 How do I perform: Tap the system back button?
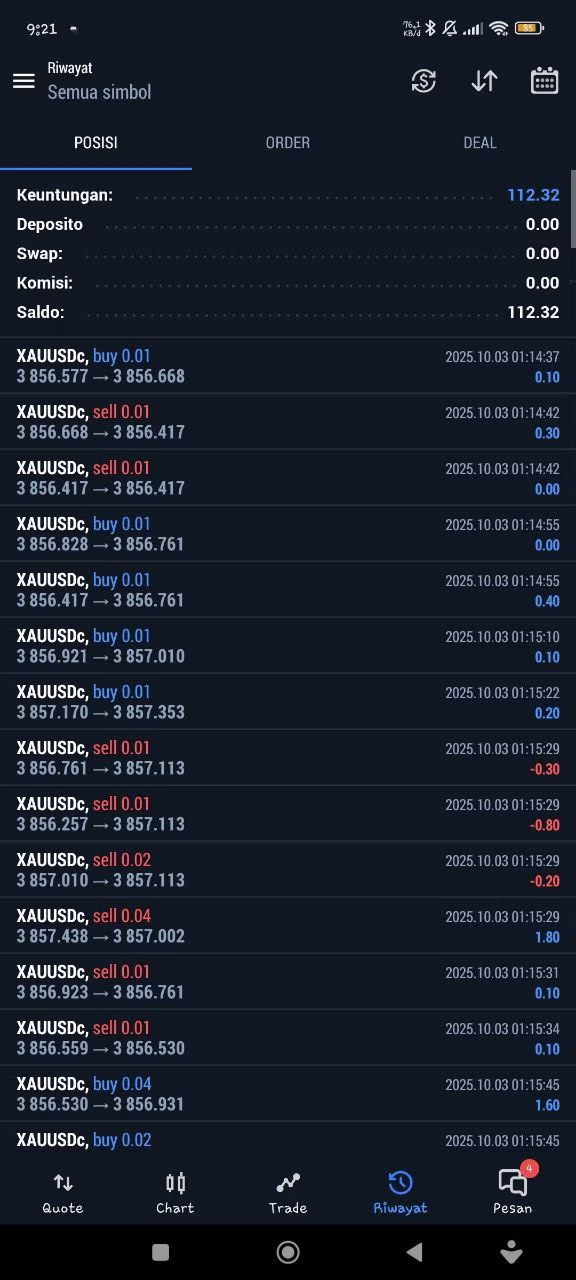coord(414,1252)
